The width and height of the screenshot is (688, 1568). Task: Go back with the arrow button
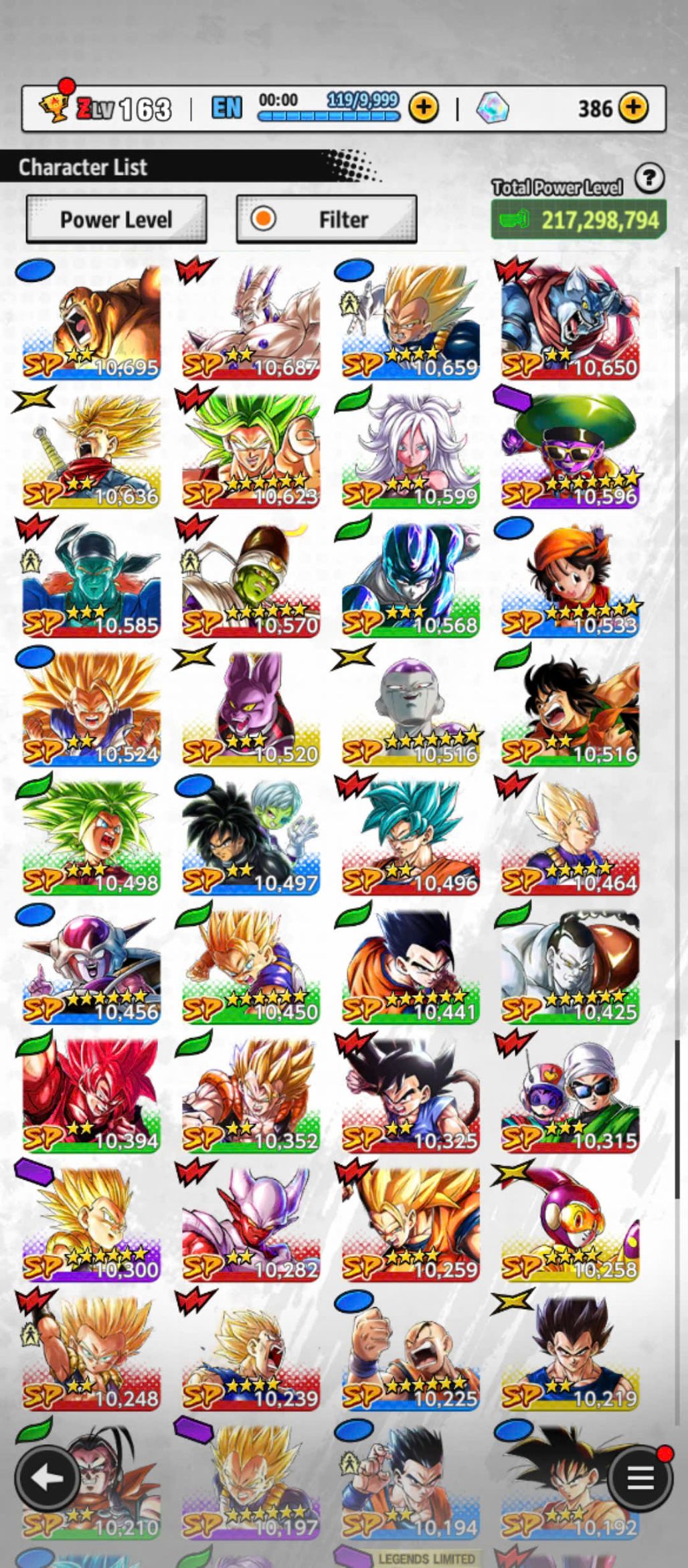coord(48,1478)
